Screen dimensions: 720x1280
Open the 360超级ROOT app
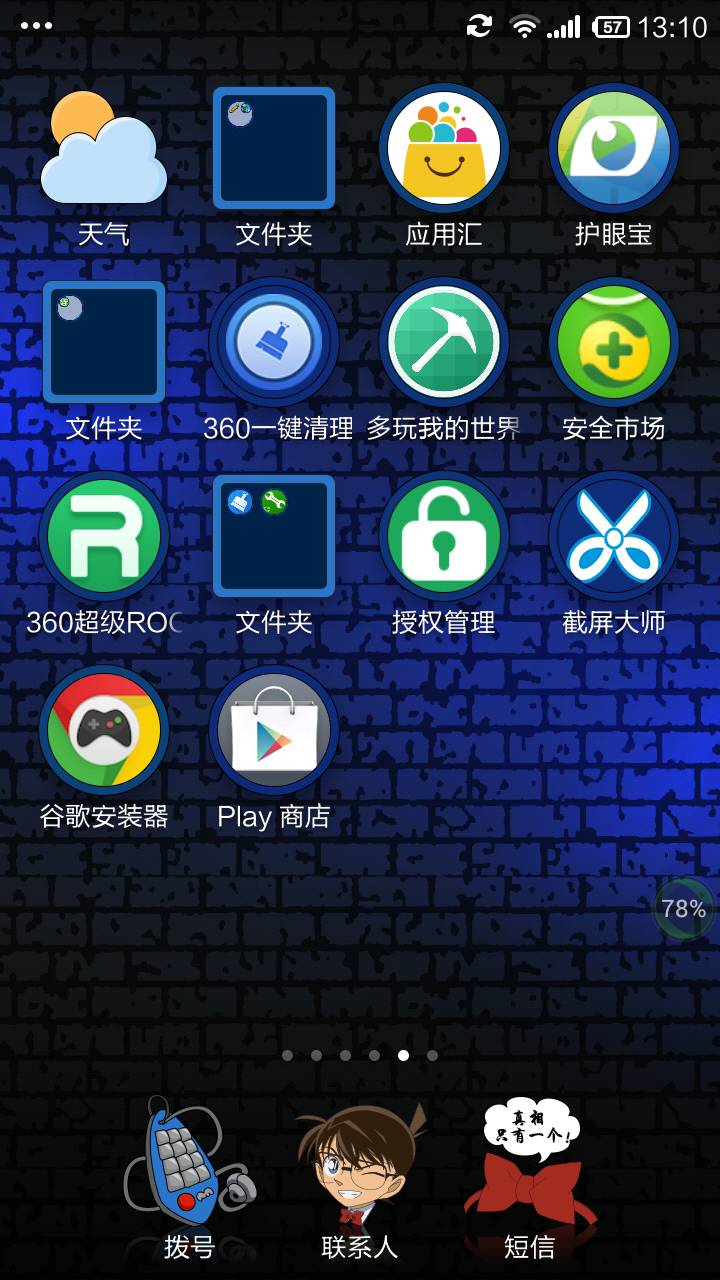[x=104, y=537]
